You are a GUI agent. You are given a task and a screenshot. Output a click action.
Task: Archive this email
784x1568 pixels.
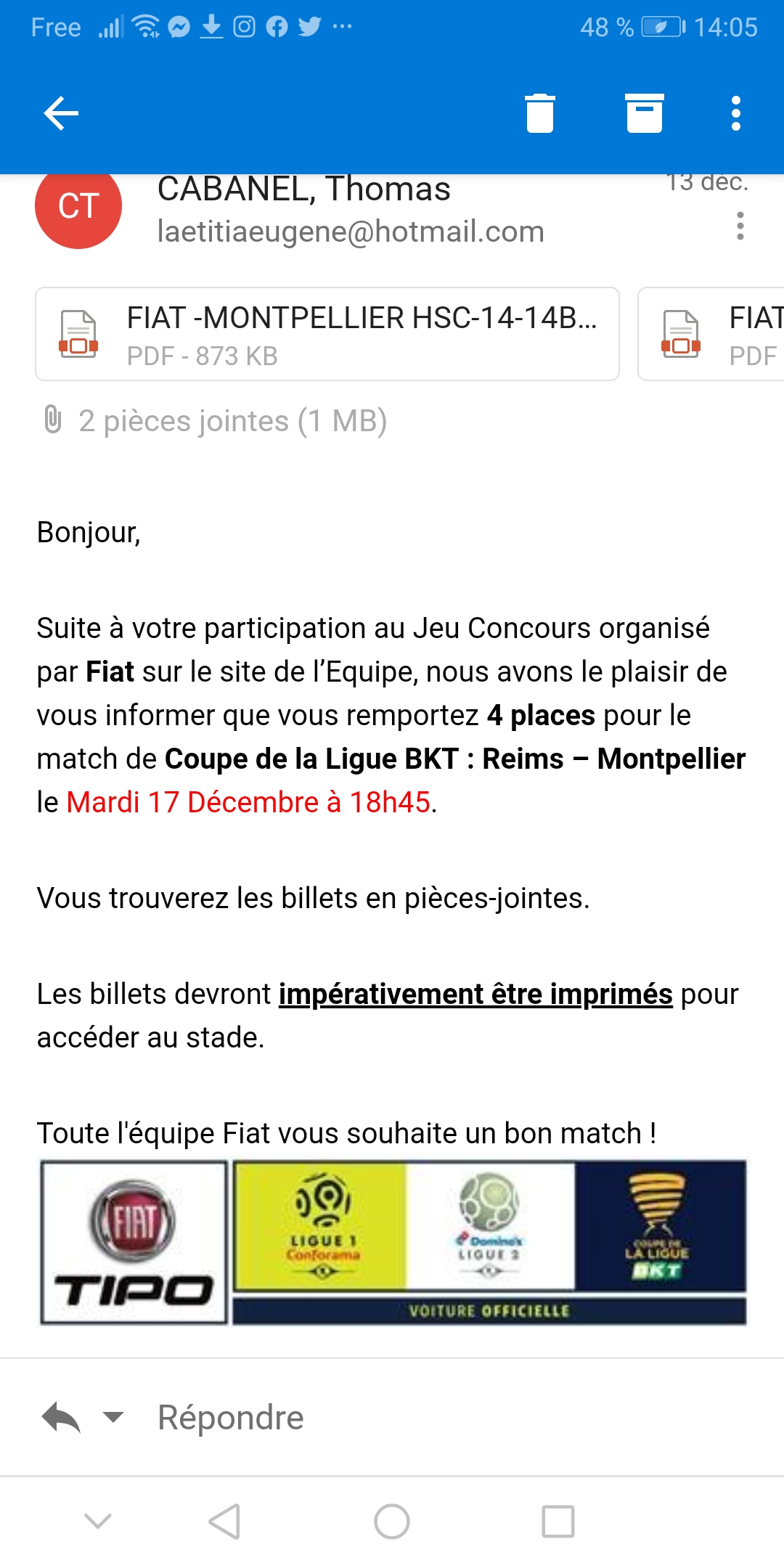click(x=645, y=113)
